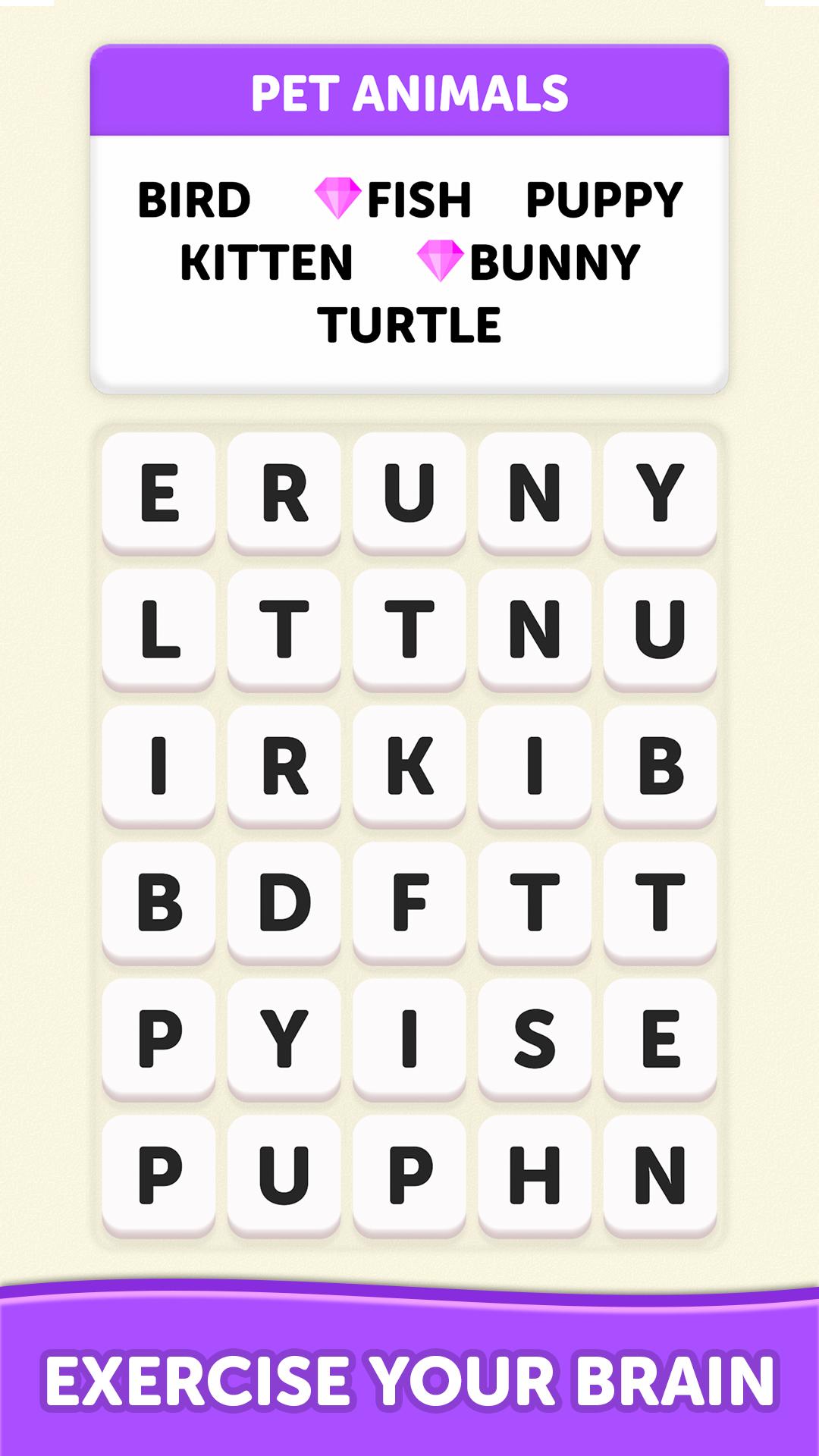Select the letter F tile

[x=409, y=902]
